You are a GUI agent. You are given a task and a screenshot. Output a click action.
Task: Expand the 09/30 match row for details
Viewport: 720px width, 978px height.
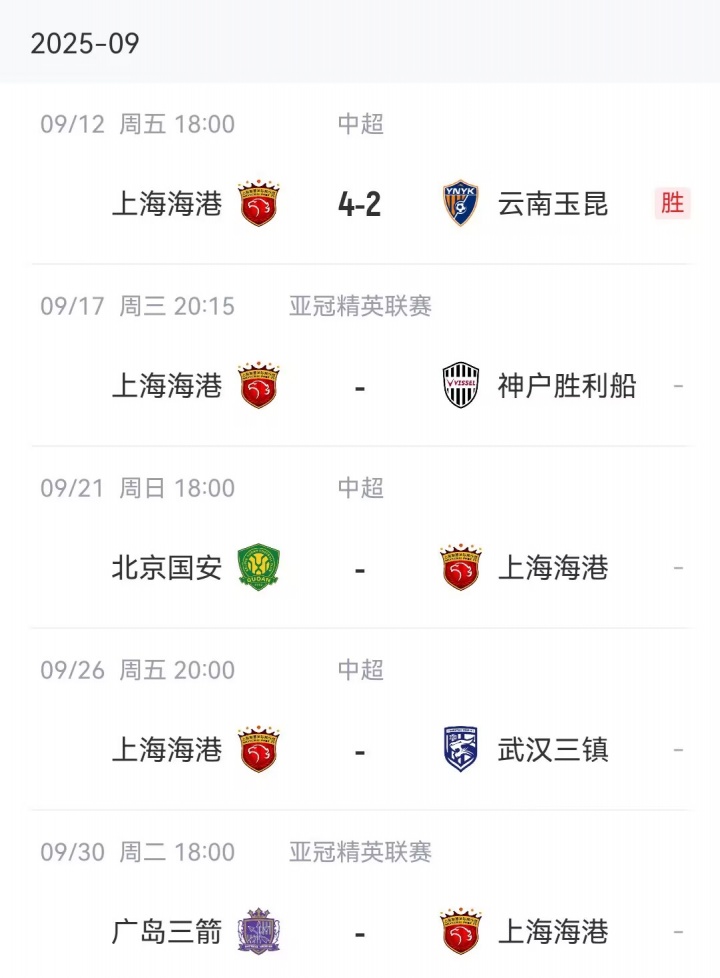(360, 895)
